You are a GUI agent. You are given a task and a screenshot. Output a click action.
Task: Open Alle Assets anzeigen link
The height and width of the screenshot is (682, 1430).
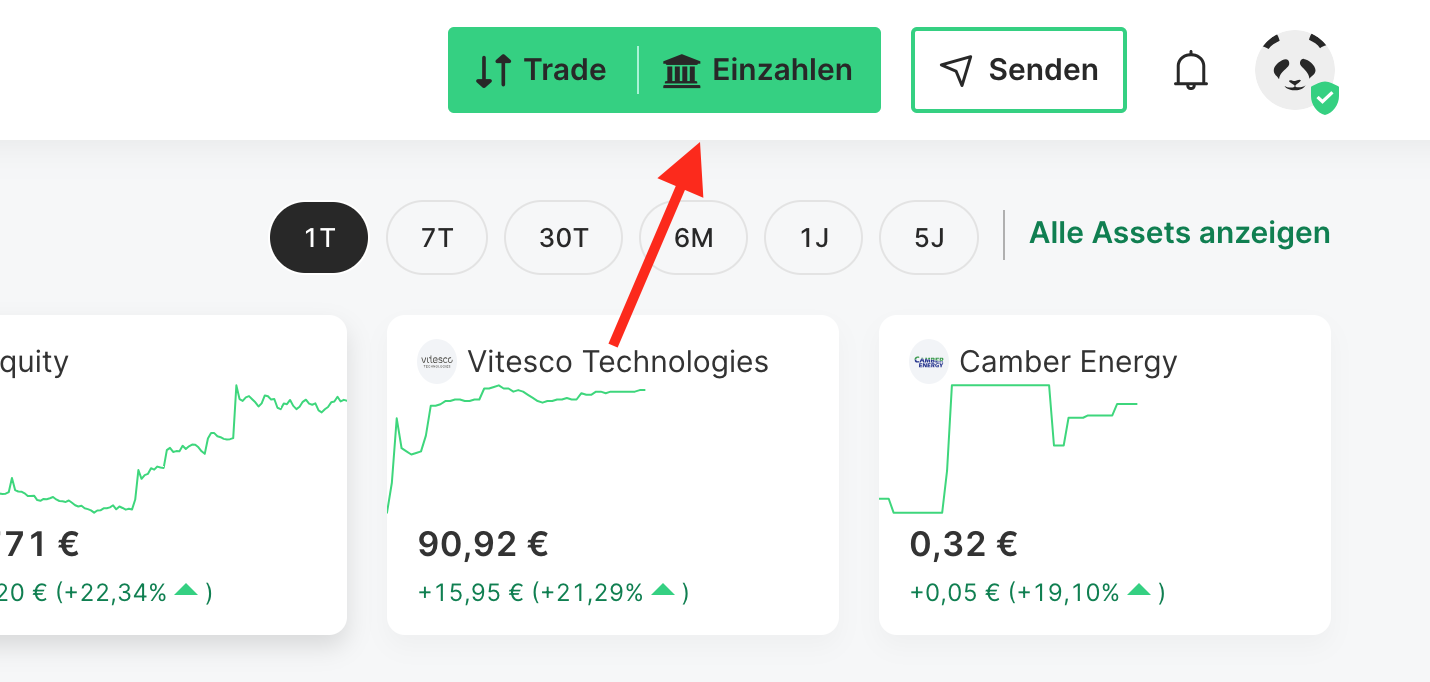coord(1179,233)
